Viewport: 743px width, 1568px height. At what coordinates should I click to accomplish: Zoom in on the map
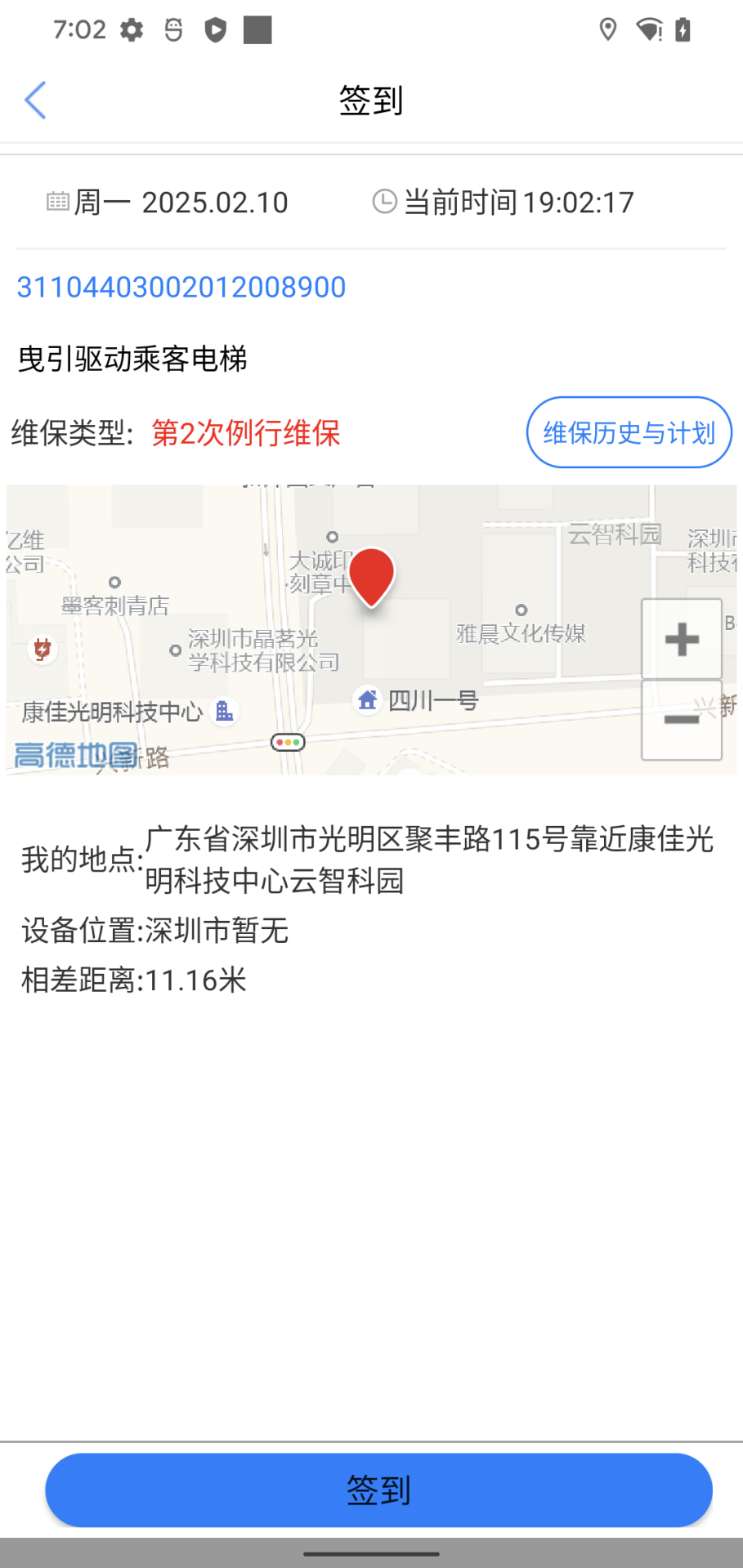coord(681,638)
